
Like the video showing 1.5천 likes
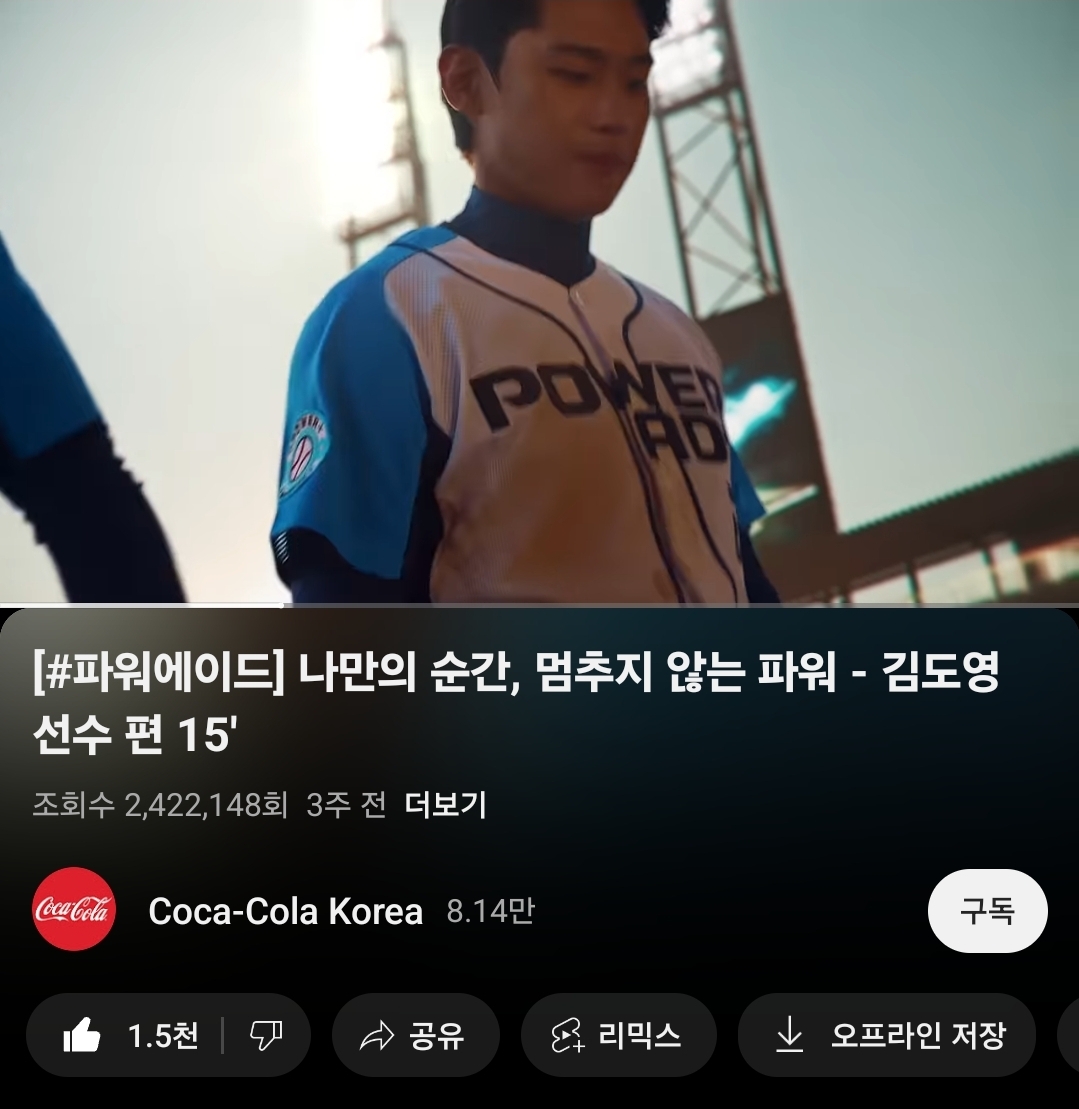click(130, 1035)
